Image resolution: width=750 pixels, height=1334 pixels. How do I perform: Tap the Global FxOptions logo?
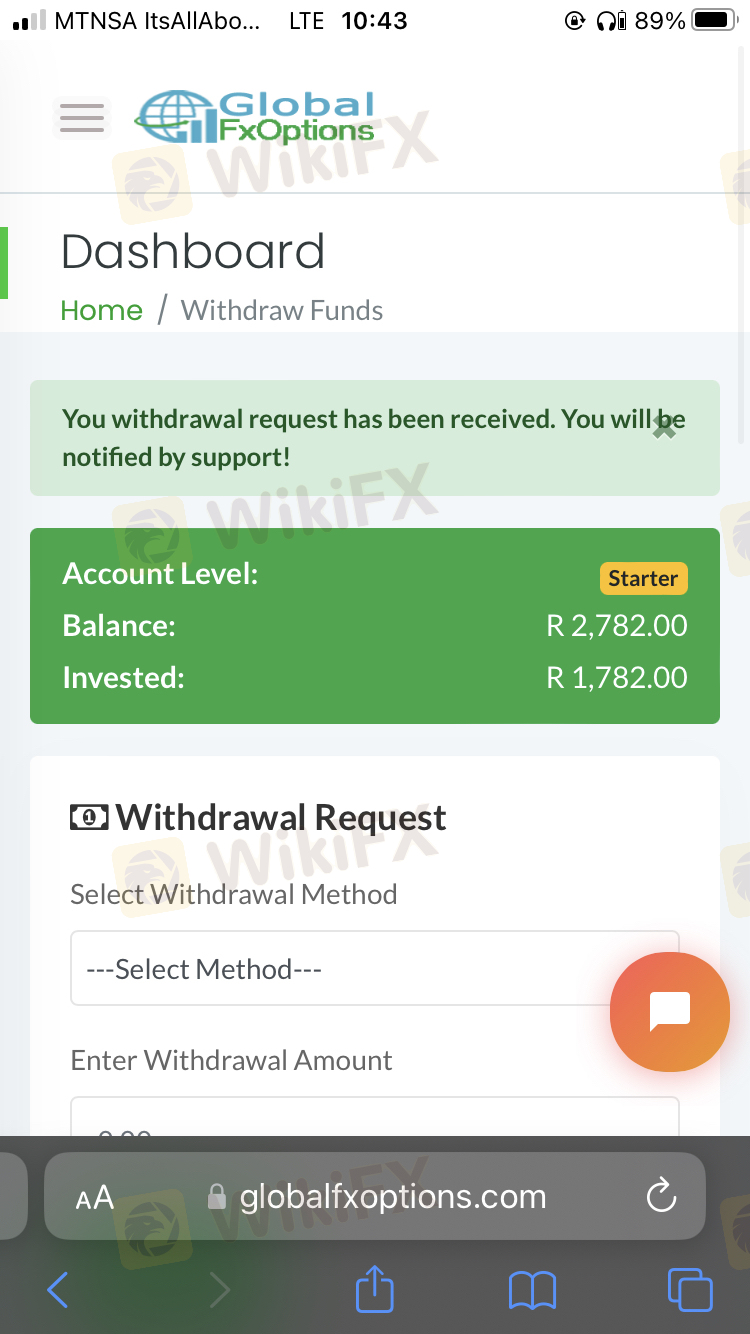click(x=257, y=117)
